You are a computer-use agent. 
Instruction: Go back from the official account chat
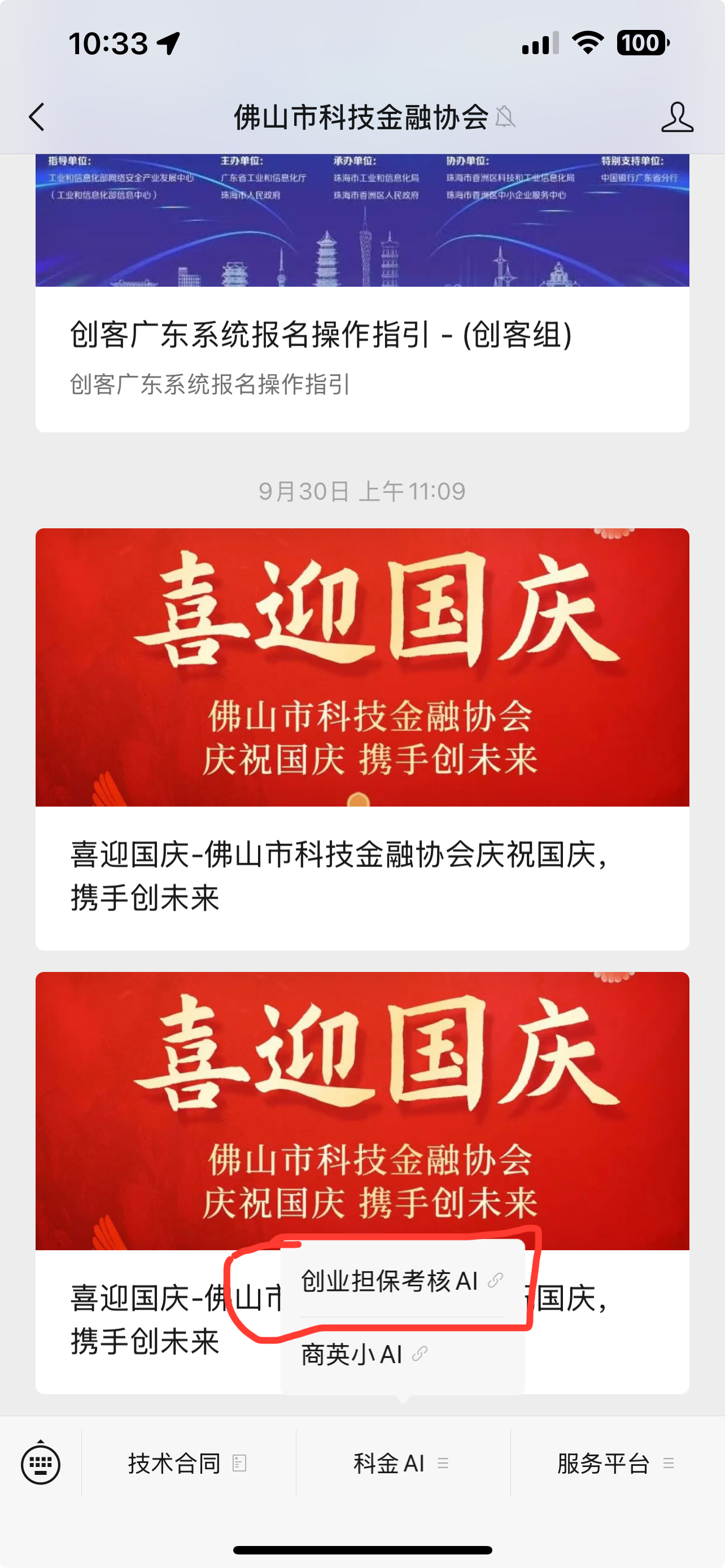point(38,117)
